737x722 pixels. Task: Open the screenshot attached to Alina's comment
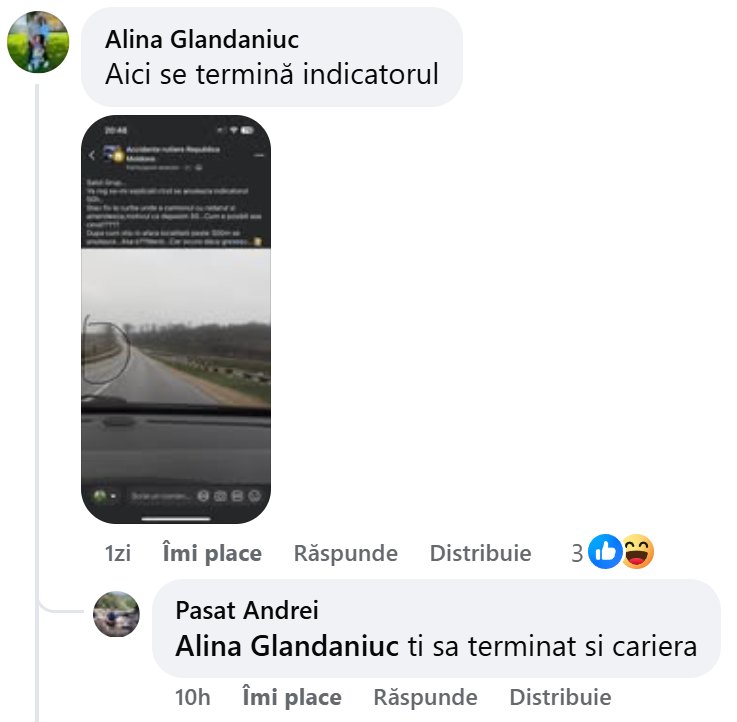[176, 320]
